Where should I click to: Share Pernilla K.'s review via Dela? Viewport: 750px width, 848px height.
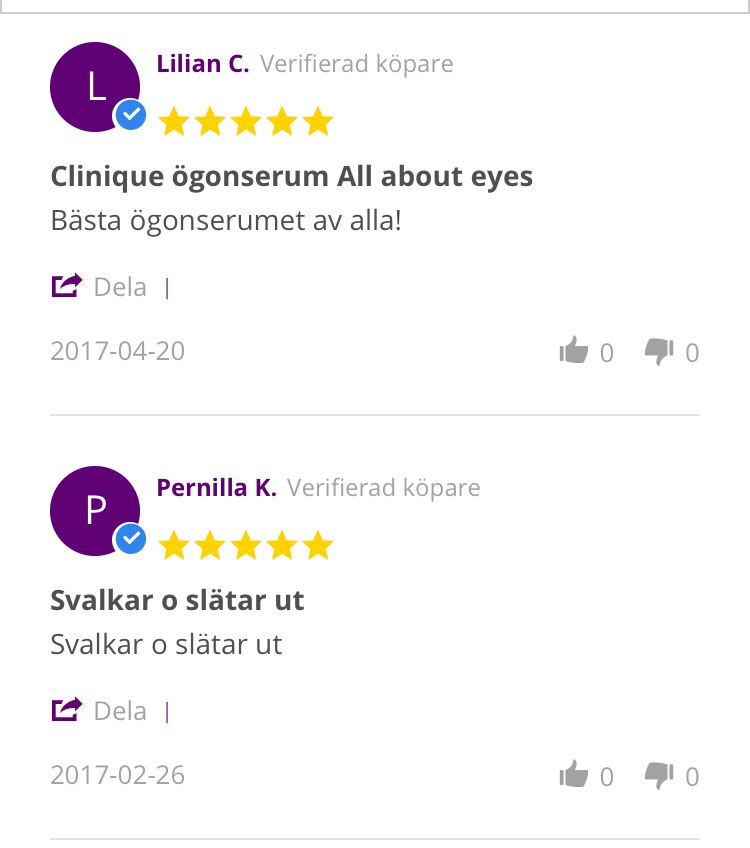99,711
